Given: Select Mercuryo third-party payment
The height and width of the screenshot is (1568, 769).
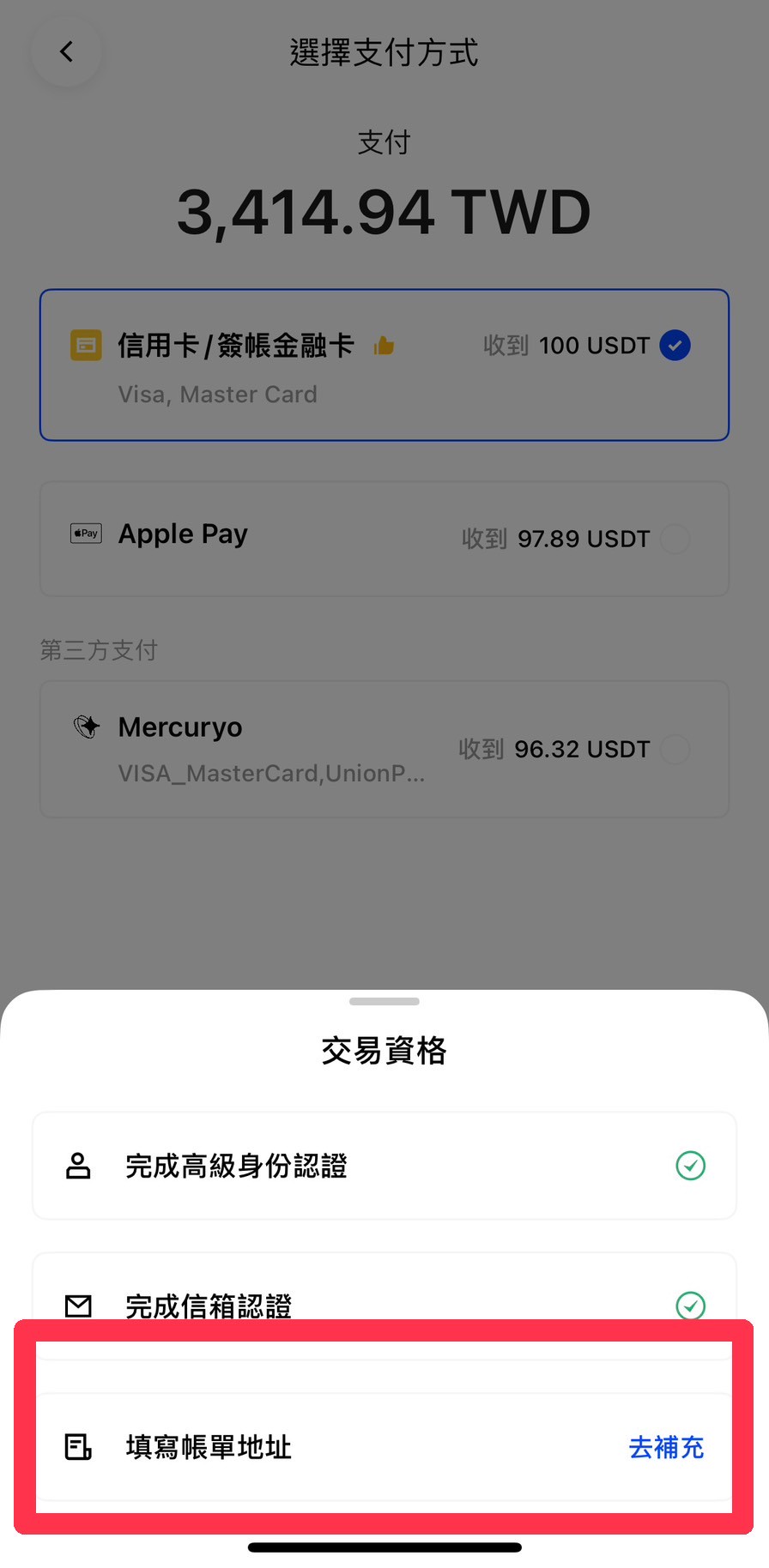Looking at the screenshot, I should click(x=384, y=749).
